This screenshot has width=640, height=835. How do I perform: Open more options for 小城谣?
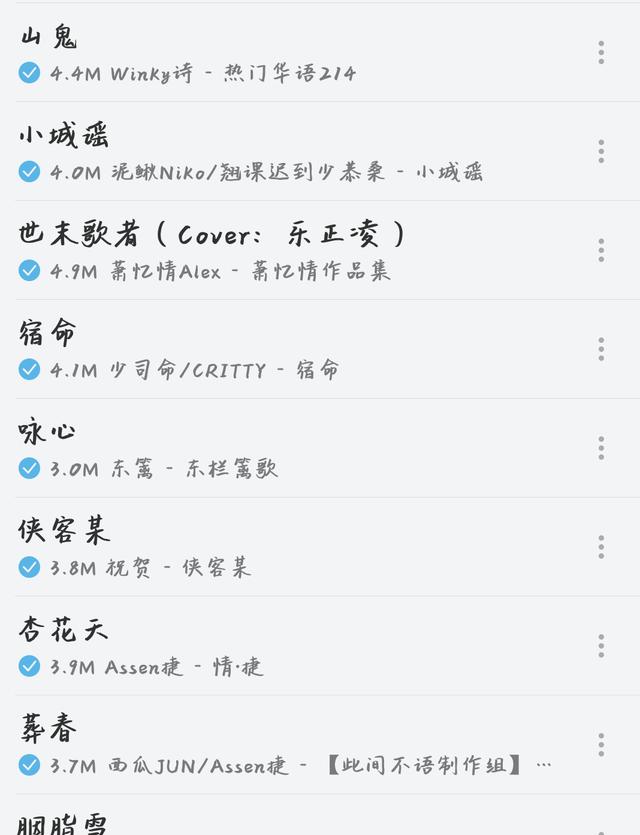pos(600,151)
